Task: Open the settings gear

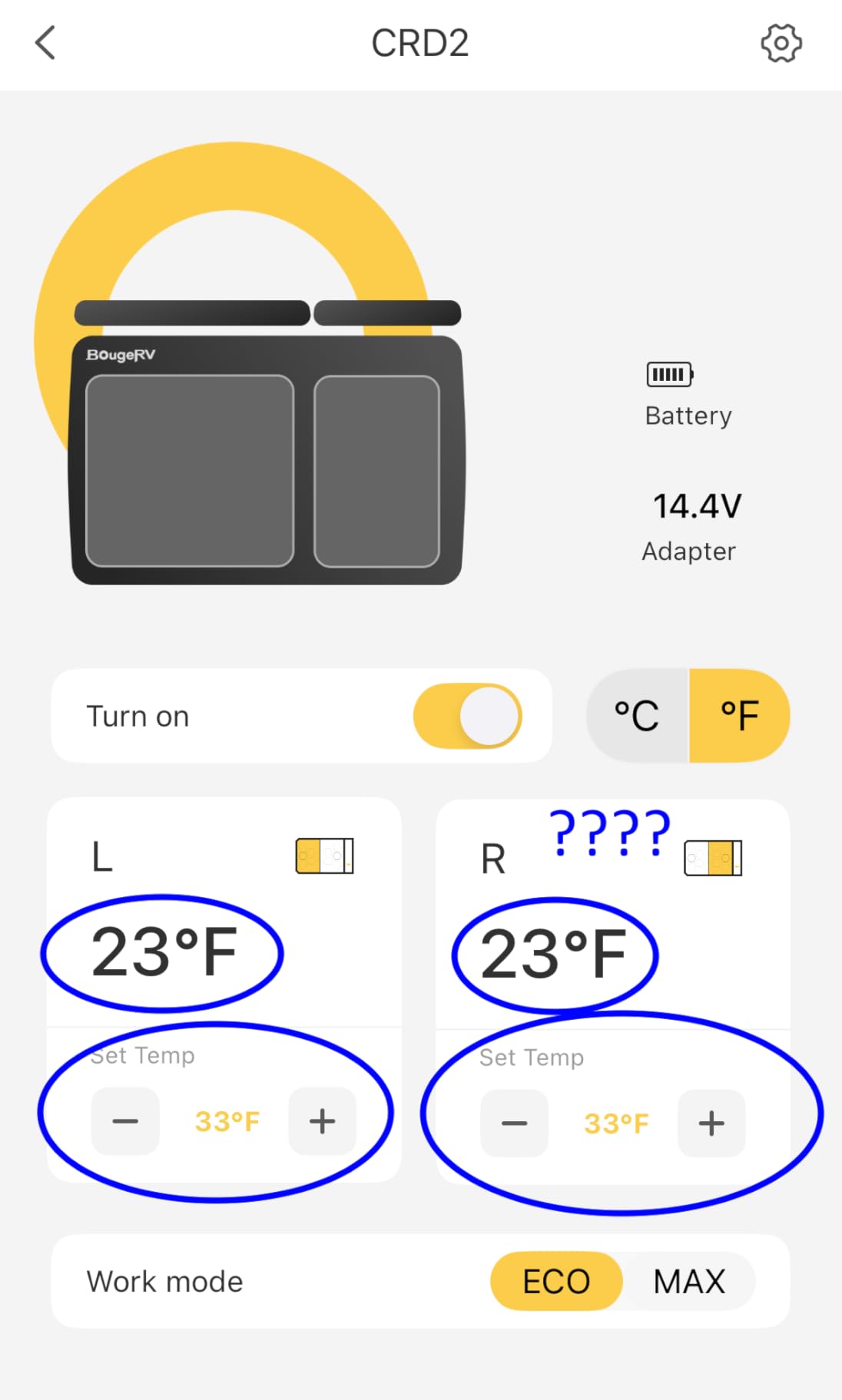Action: [781, 43]
